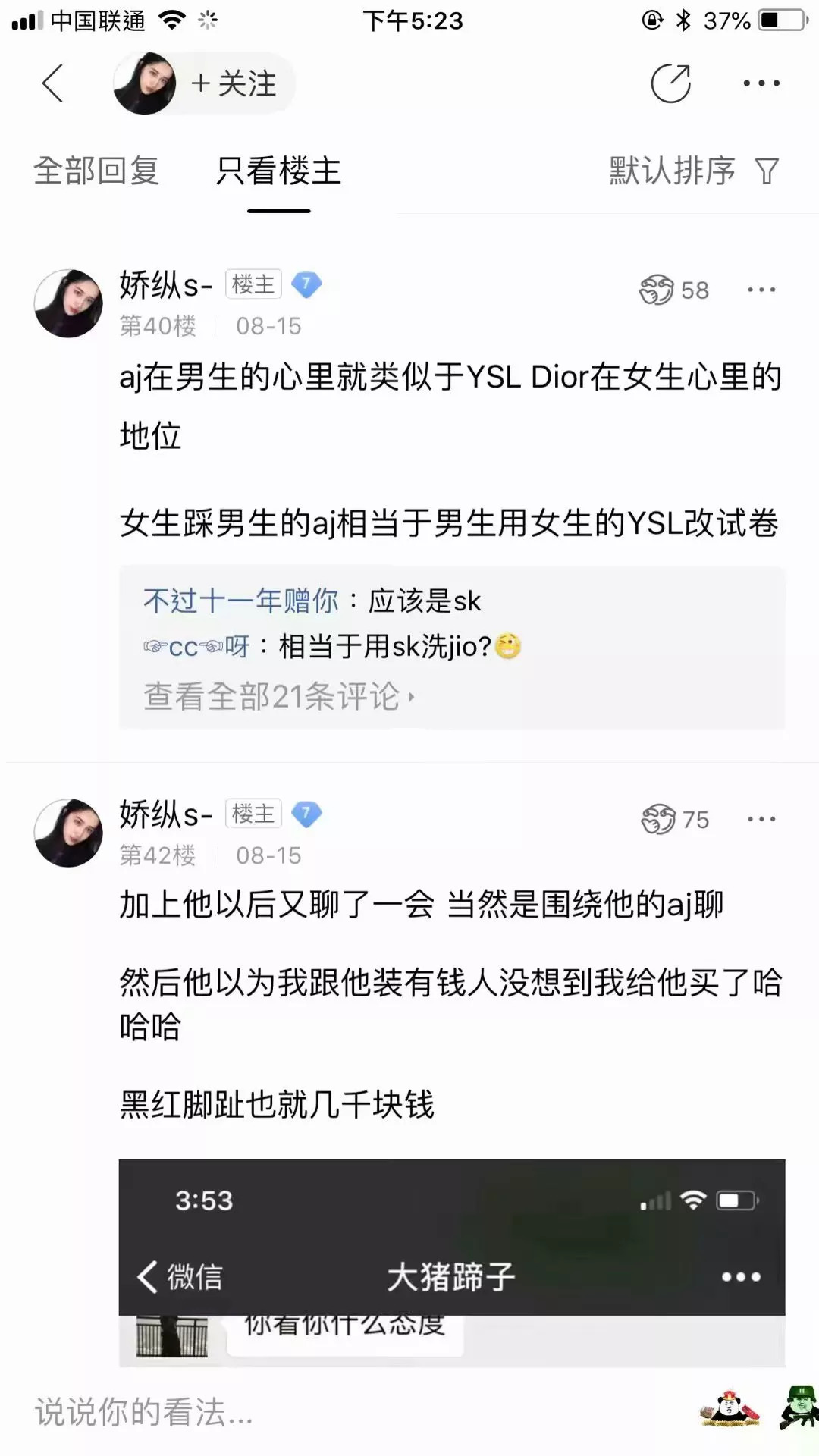The height and width of the screenshot is (1456, 819).
Task: Like the 第40楼 reply
Action: [x=673, y=290]
